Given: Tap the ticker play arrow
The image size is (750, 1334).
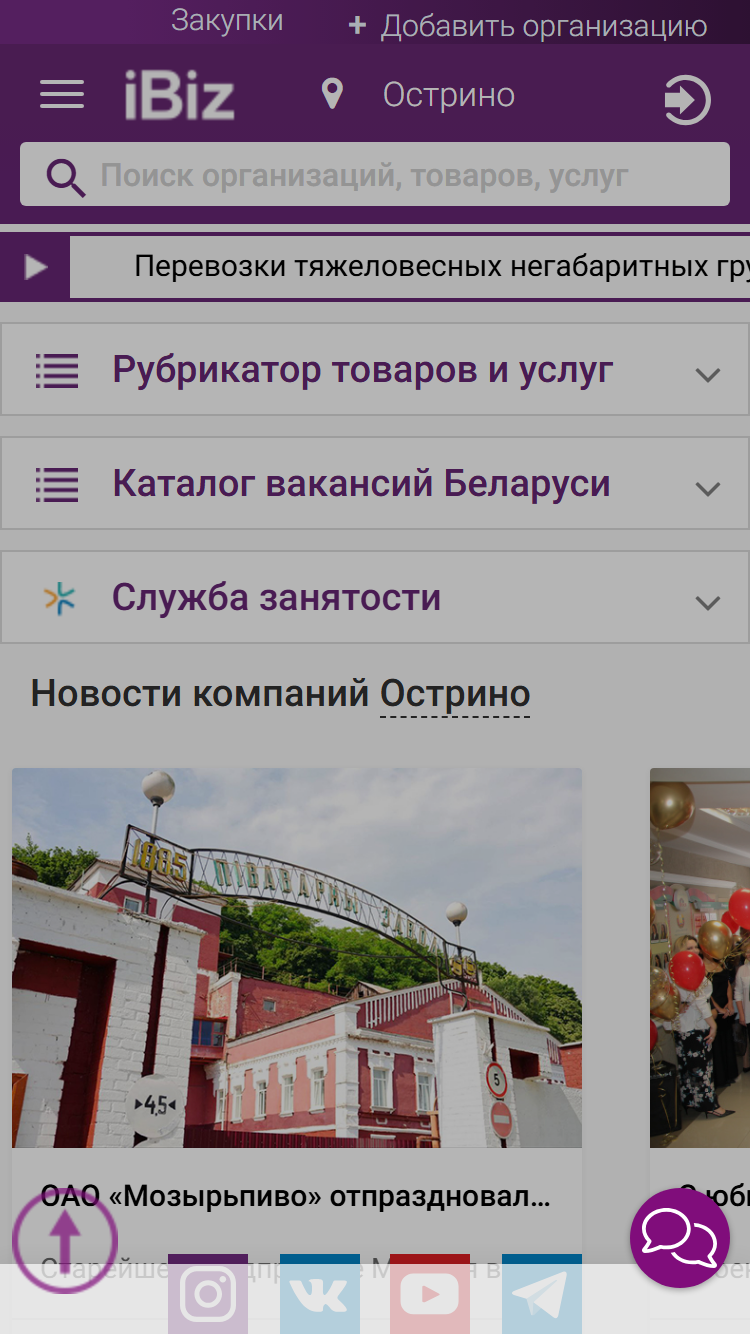Looking at the screenshot, I should pos(35,267).
